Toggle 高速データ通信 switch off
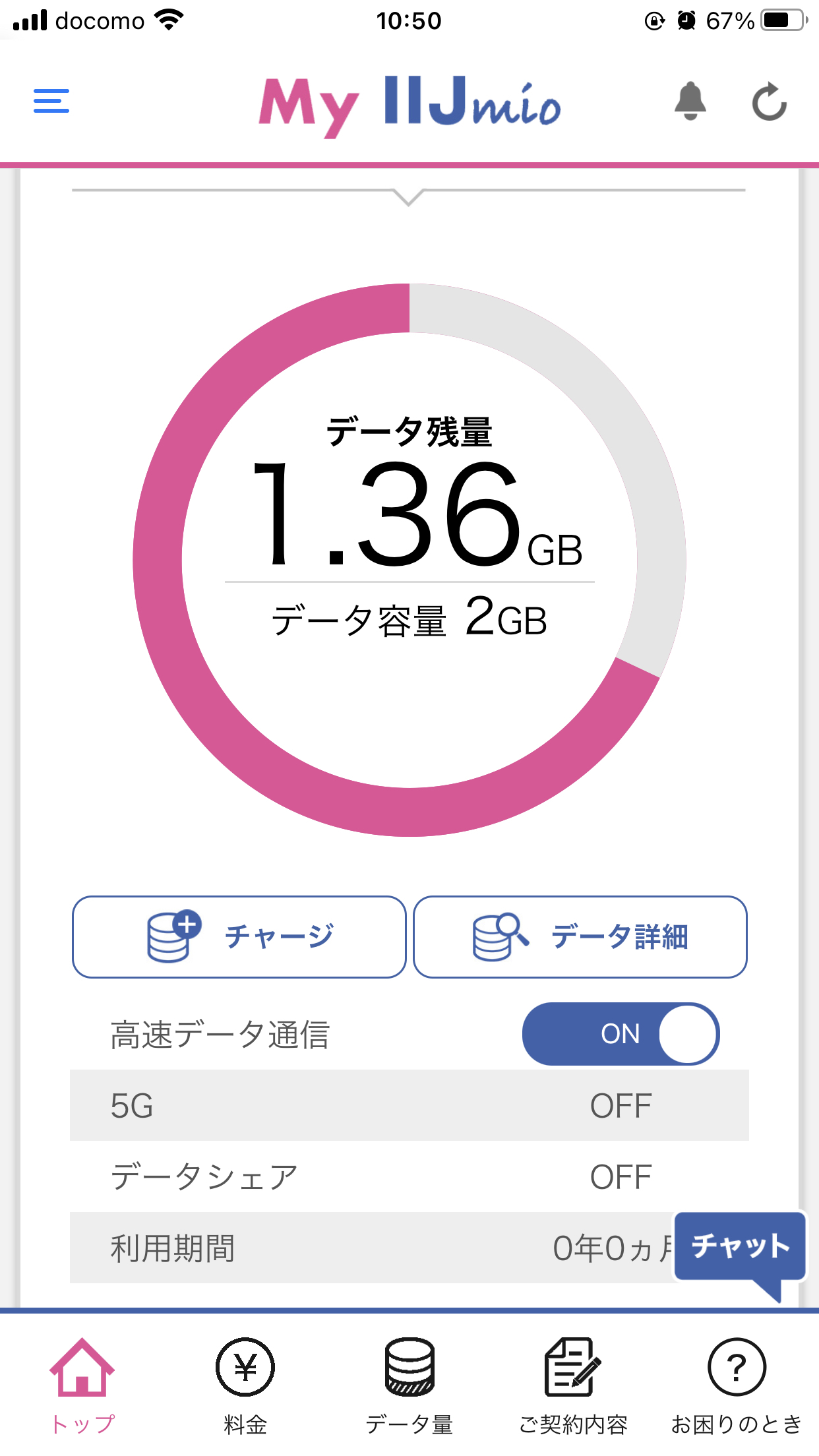Viewport: 819px width, 1456px height. pos(620,1034)
